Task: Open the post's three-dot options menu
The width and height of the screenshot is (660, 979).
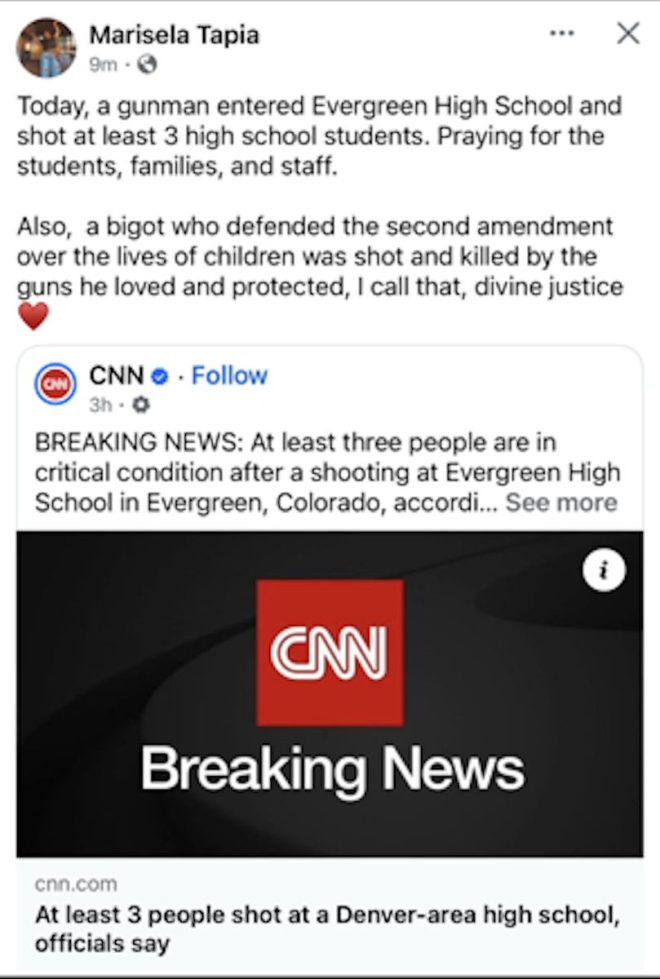Action: pyautogui.click(x=563, y=34)
